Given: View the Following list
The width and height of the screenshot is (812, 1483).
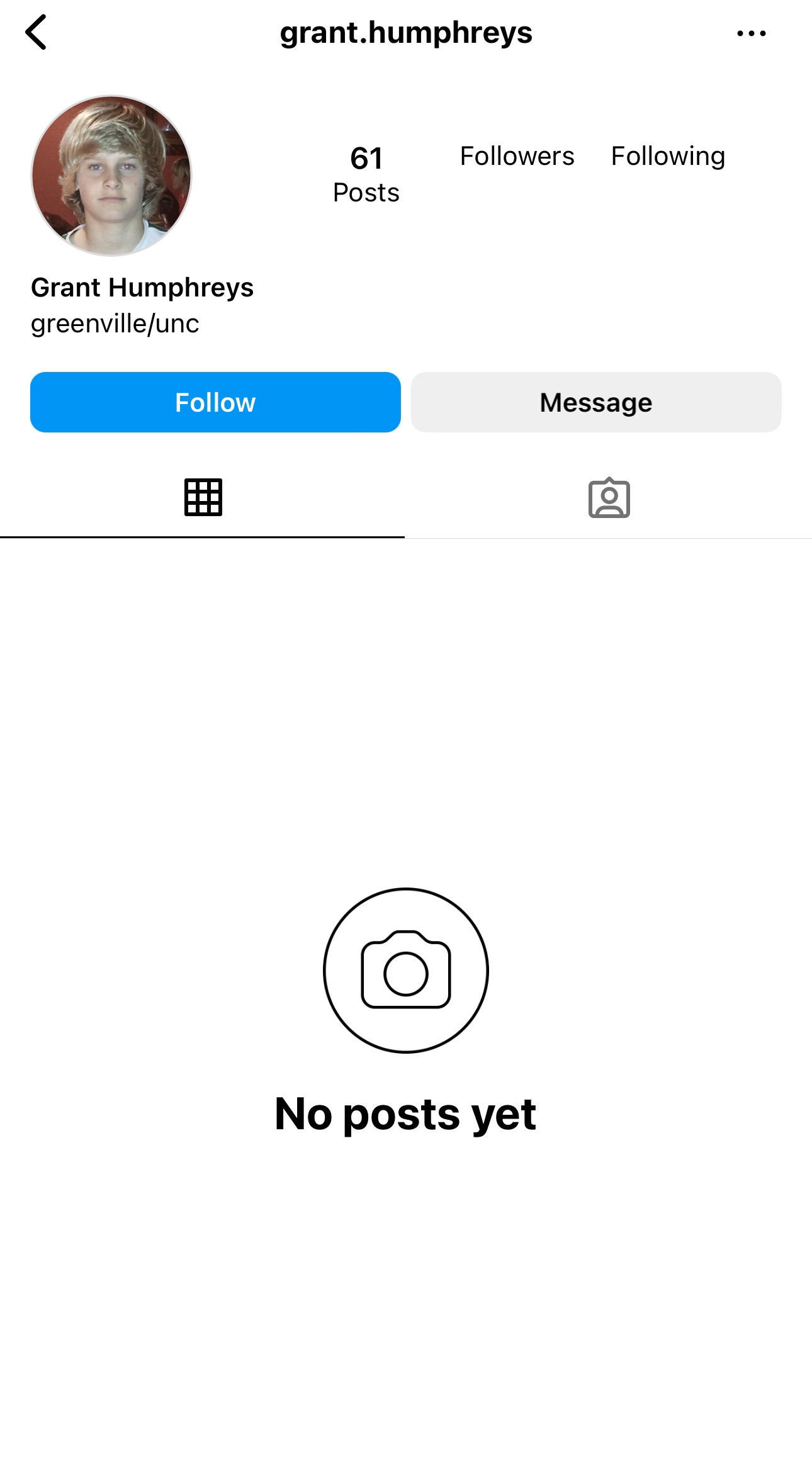Looking at the screenshot, I should pos(668,156).
